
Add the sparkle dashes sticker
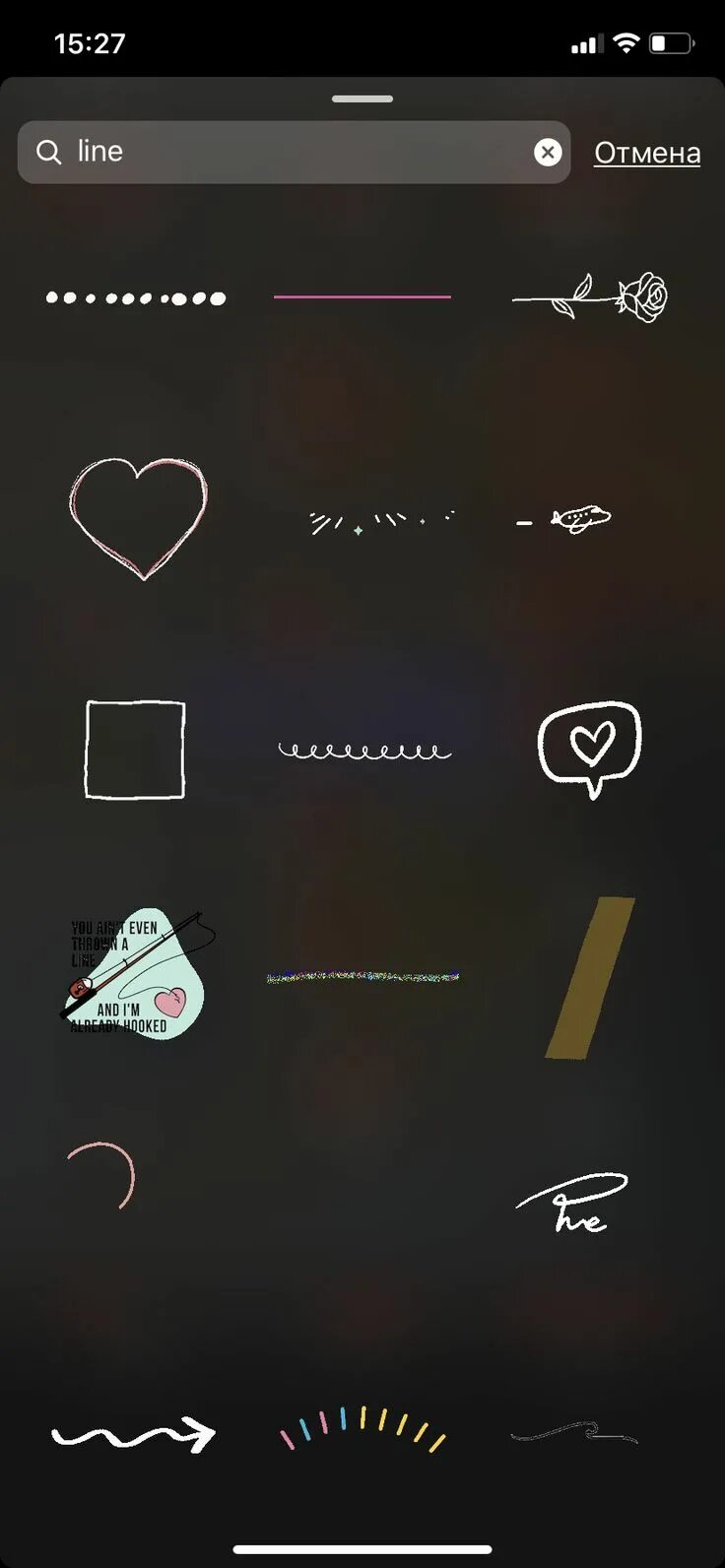[382, 521]
